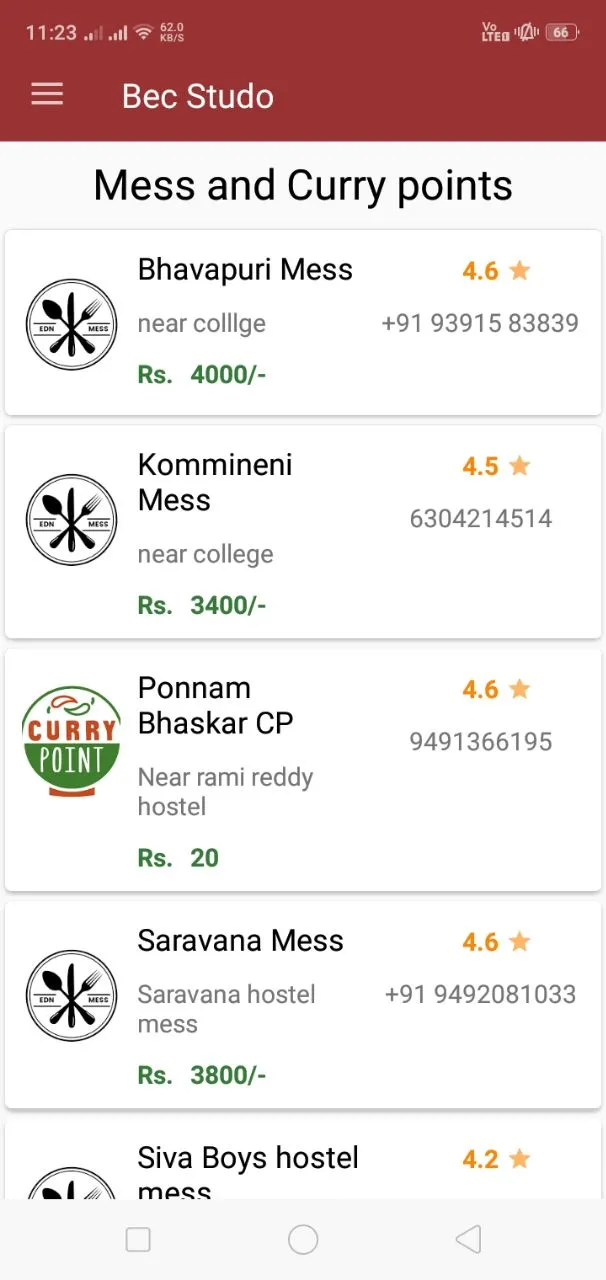Go back with the system back button
The image size is (606, 1280).
pyautogui.click(x=468, y=1239)
